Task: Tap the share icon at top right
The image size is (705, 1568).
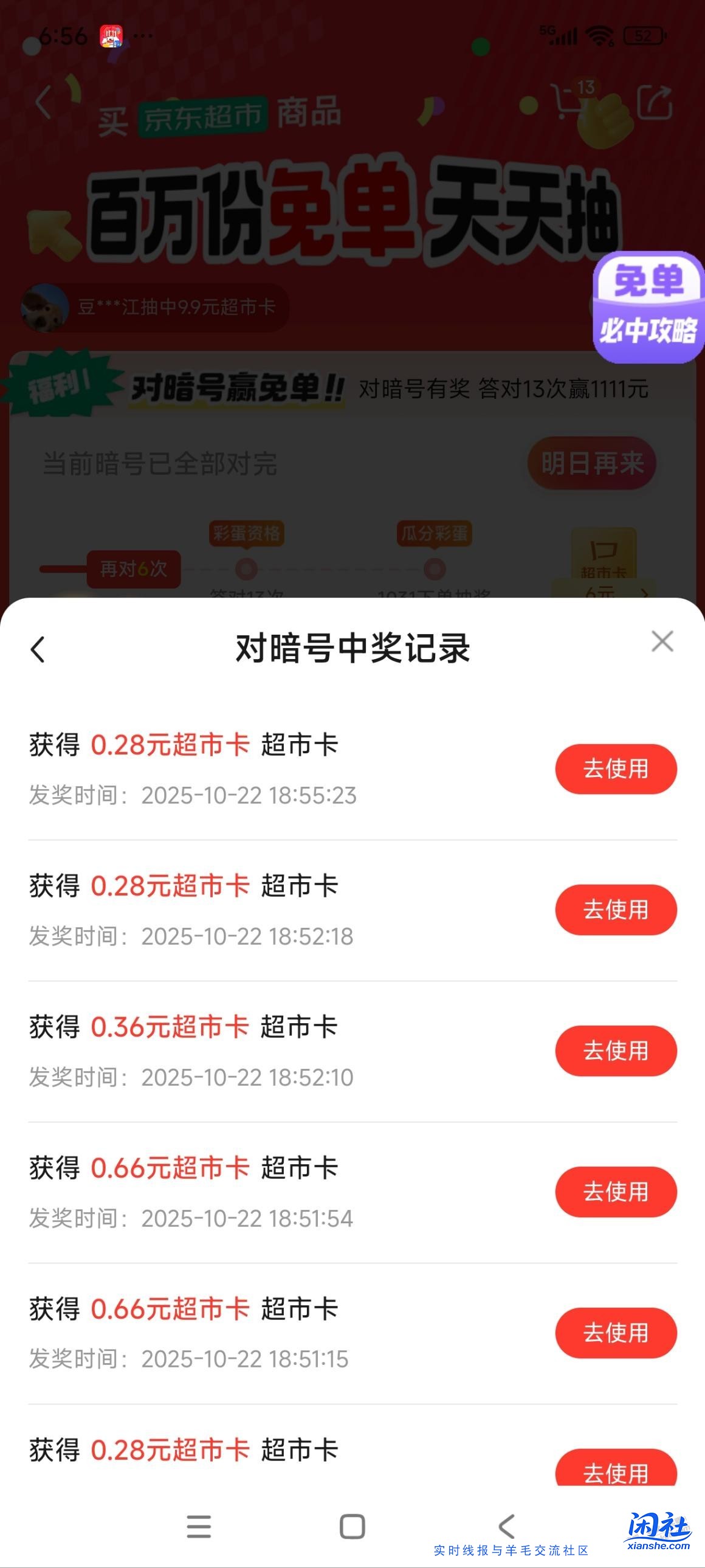Action: (654, 102)
